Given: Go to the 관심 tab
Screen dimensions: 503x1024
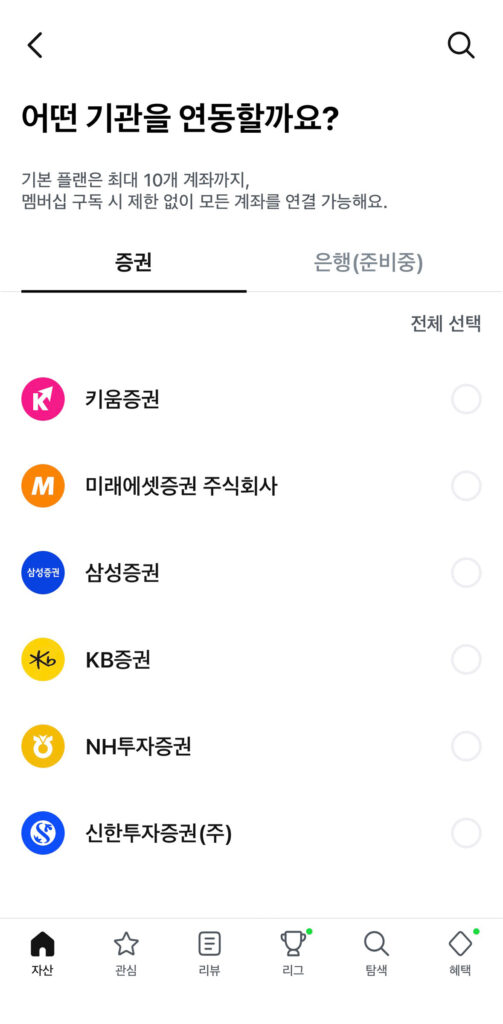Looking at the screenshot, I should (x=126, y=953).
